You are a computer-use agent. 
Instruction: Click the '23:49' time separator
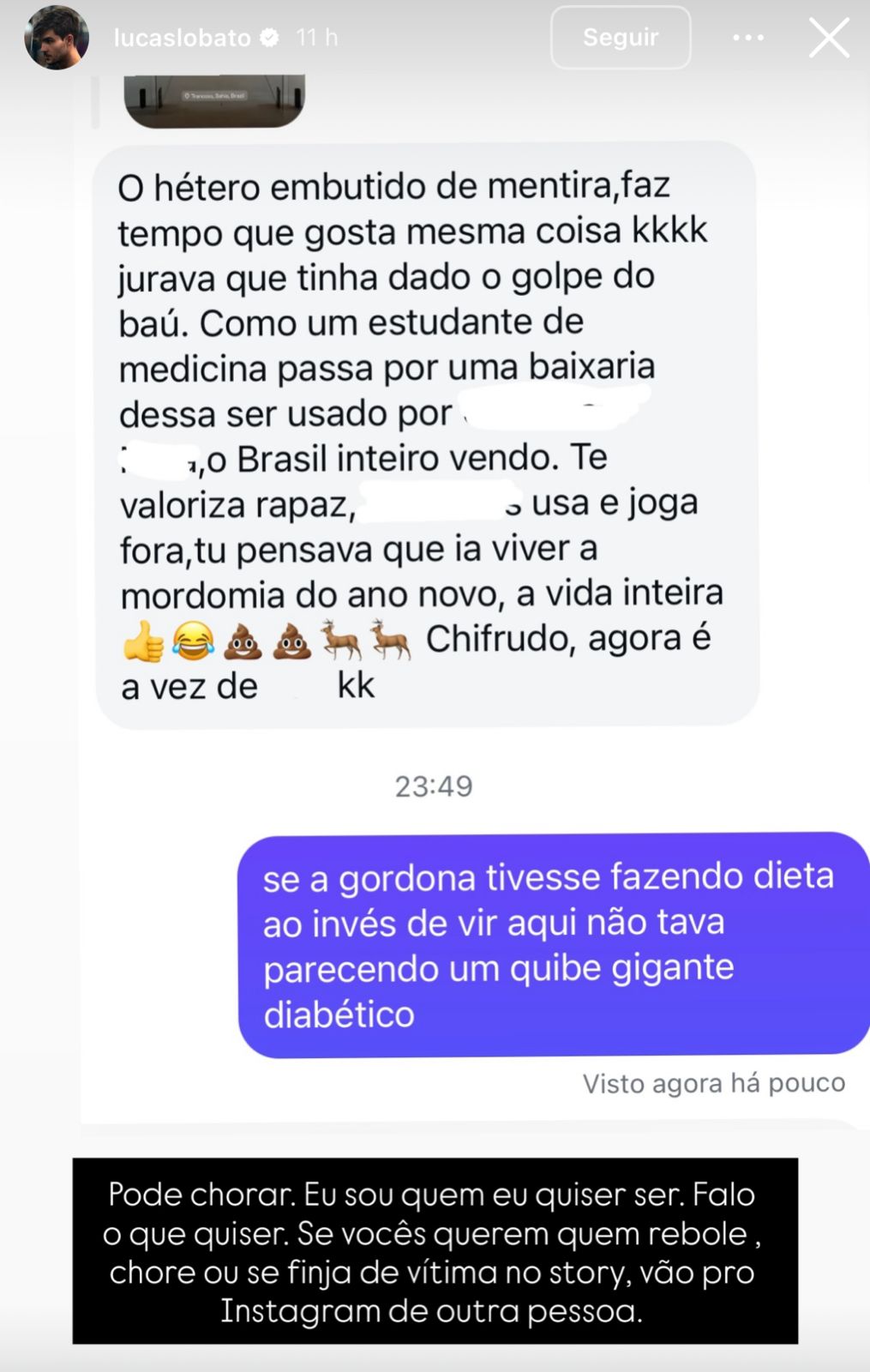tap(432, 784)
